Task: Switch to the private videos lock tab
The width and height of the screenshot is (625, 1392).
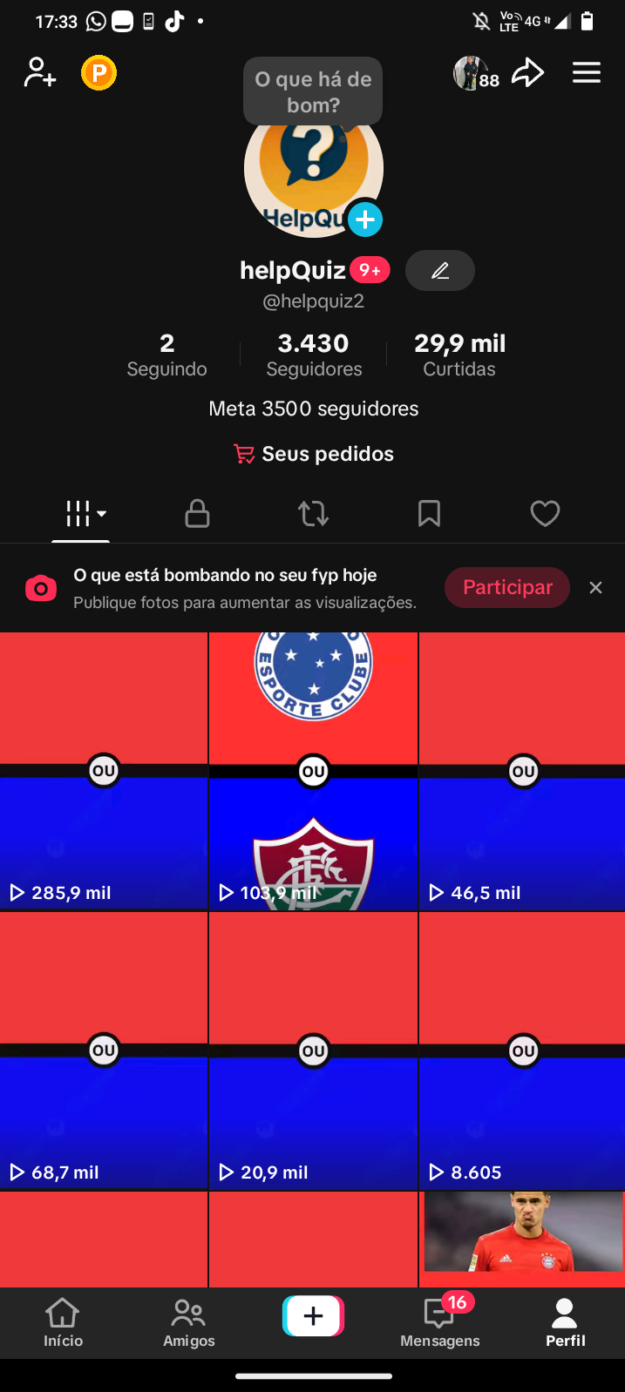Action: click(197, 514)
